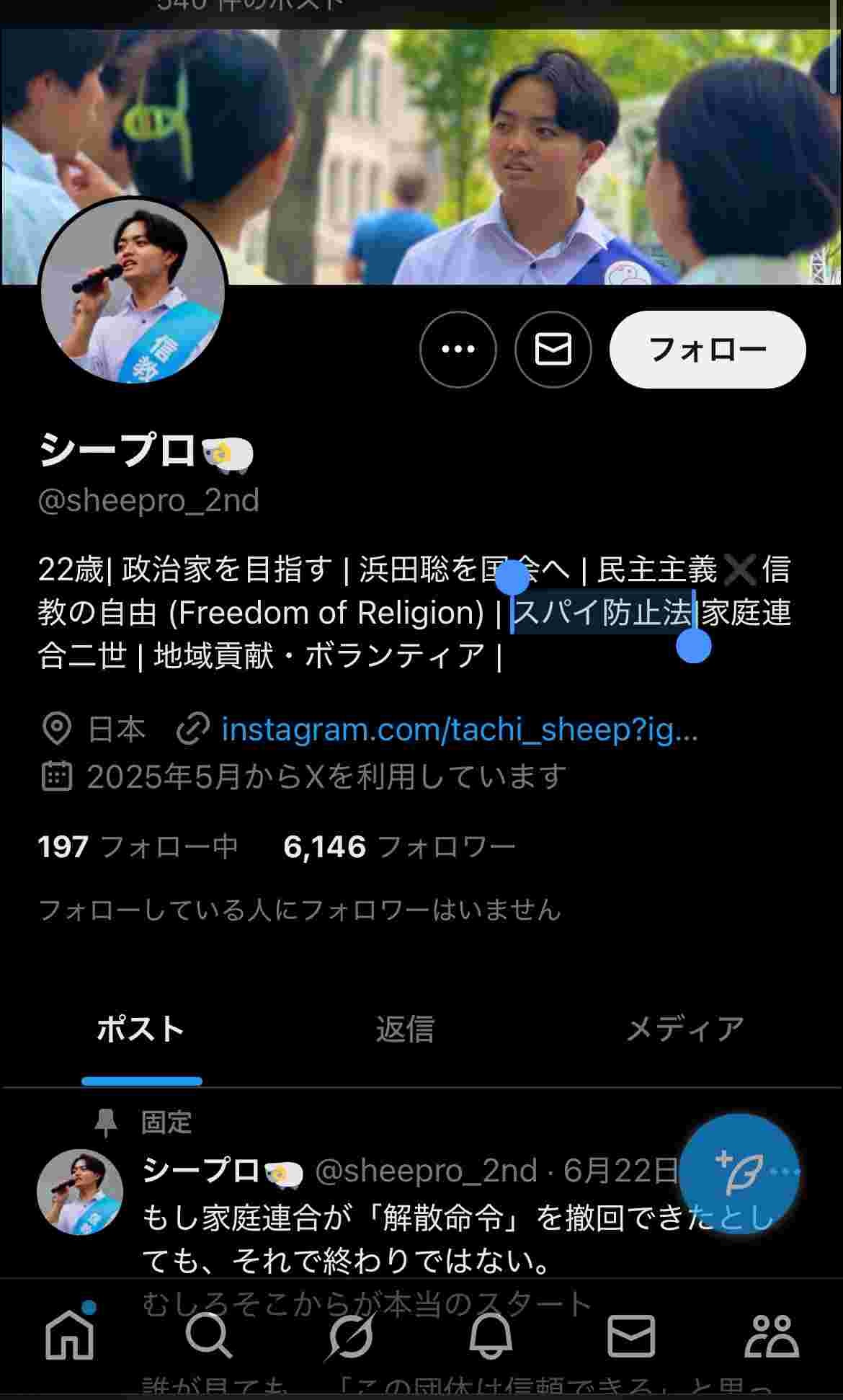Switch to the メディア tab
843x1400 pixels.
(x=684, y=1029)
